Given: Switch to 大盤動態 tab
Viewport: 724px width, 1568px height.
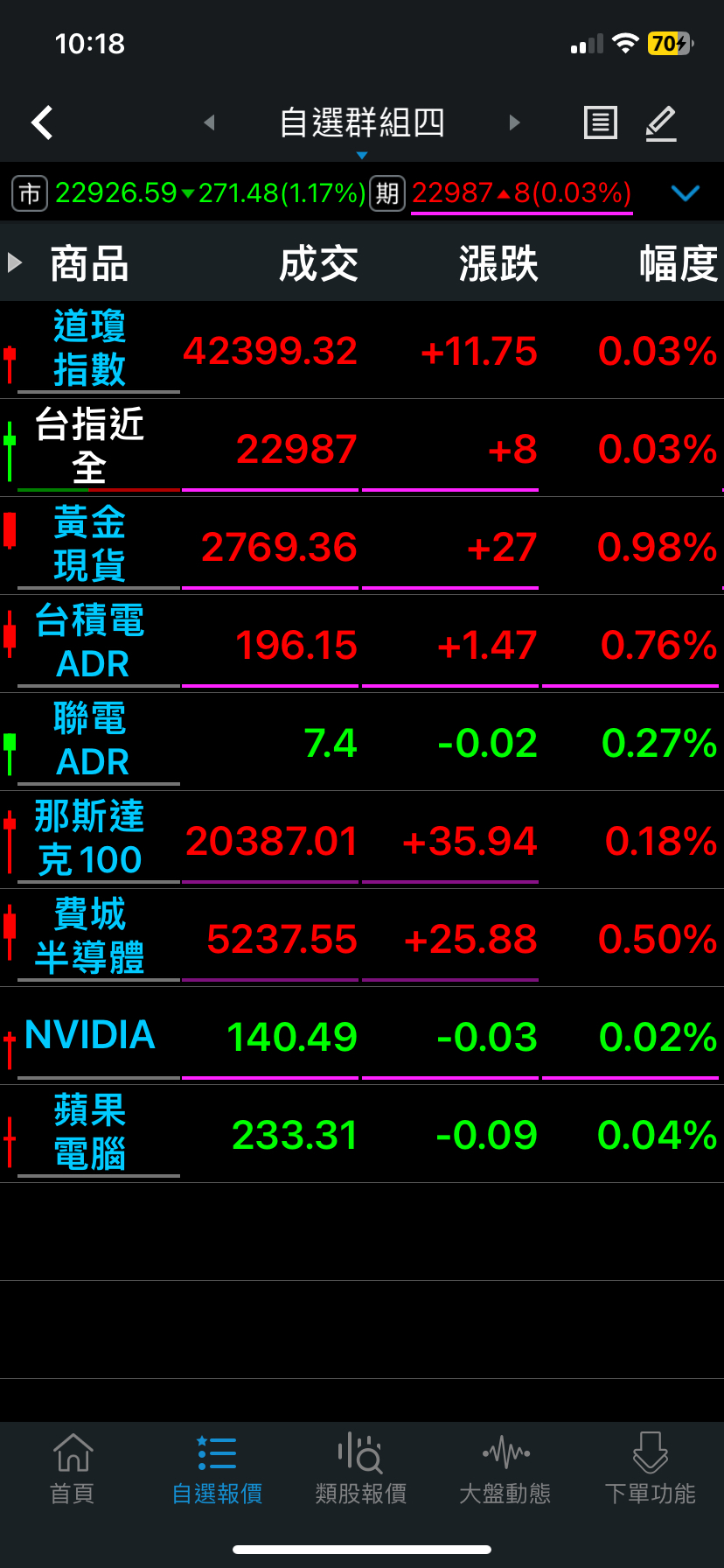Looking at the screenshot, I should 505,1468.
